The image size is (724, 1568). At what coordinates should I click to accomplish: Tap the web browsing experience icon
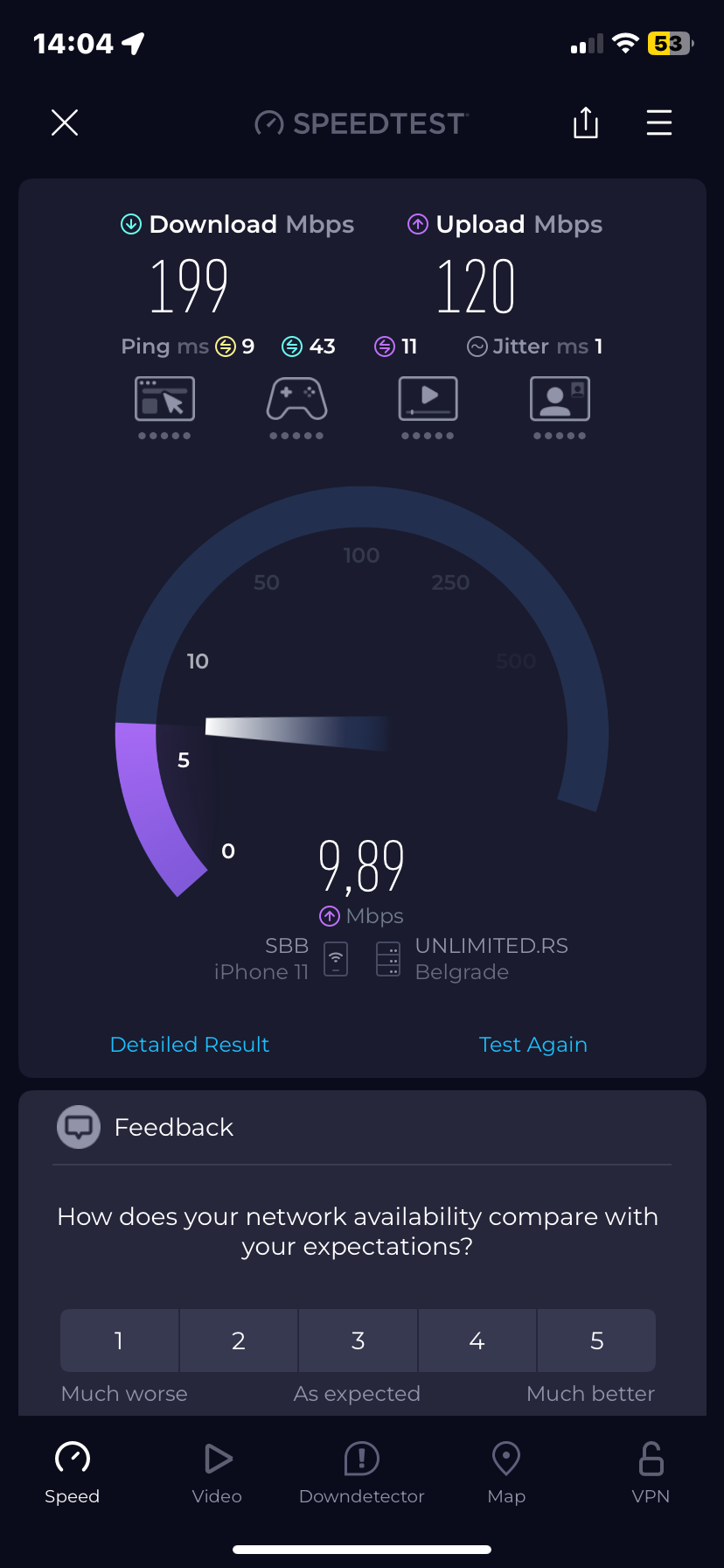(x=164, y=400)
